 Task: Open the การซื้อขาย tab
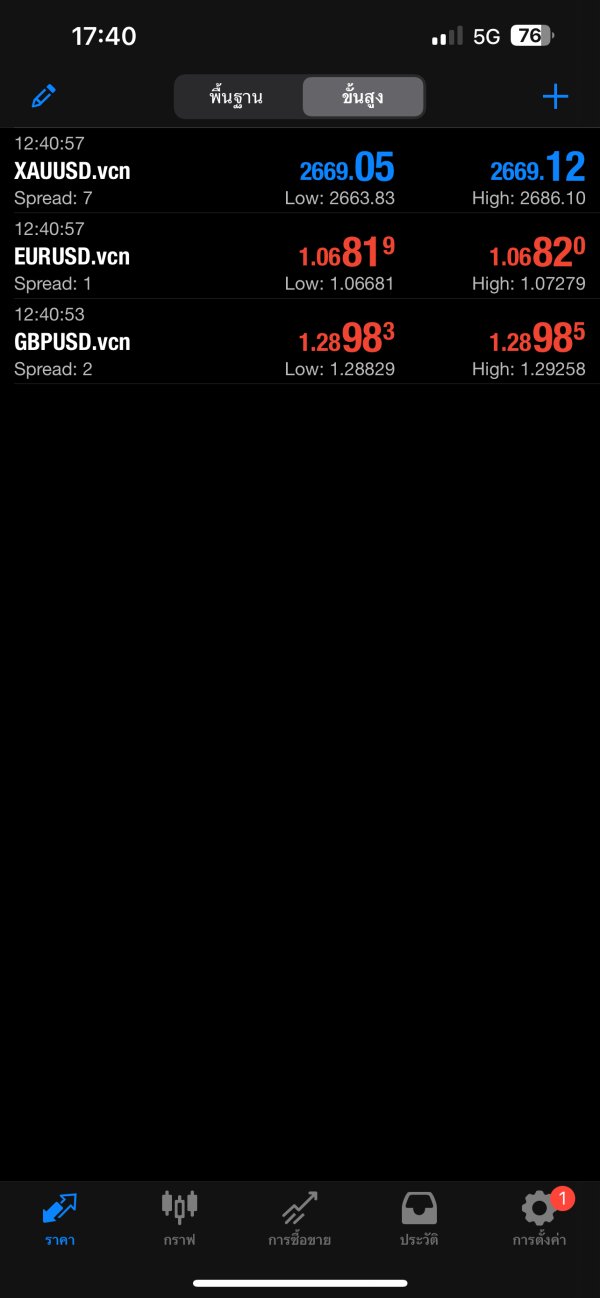point(299,1219)
